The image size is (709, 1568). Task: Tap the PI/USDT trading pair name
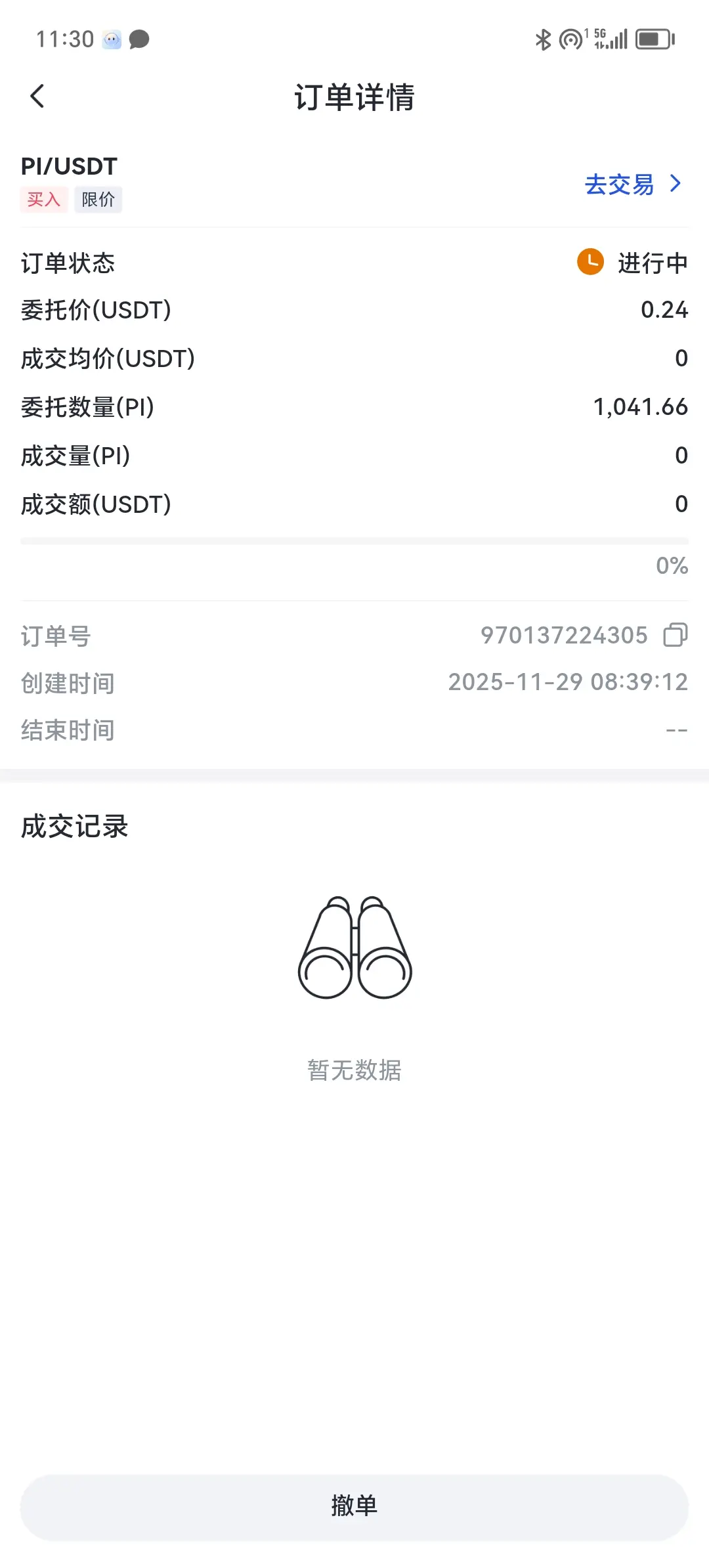[x=68, y=165]
